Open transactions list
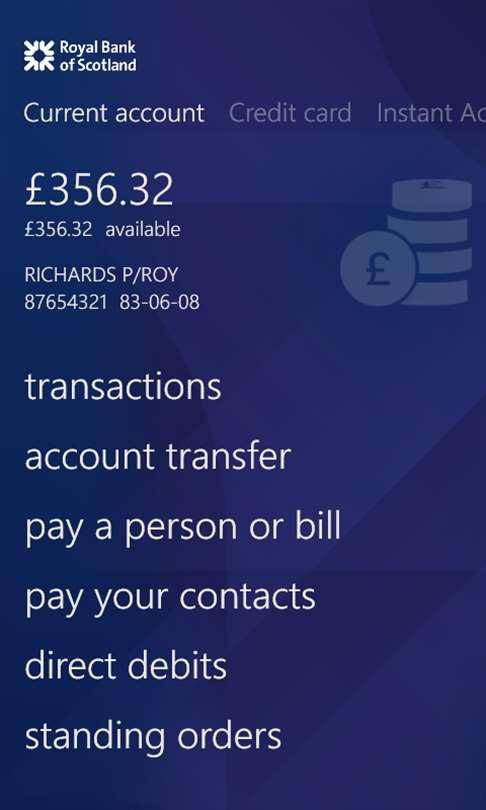Viewport: 486px width, 810px height. point(123,386)
